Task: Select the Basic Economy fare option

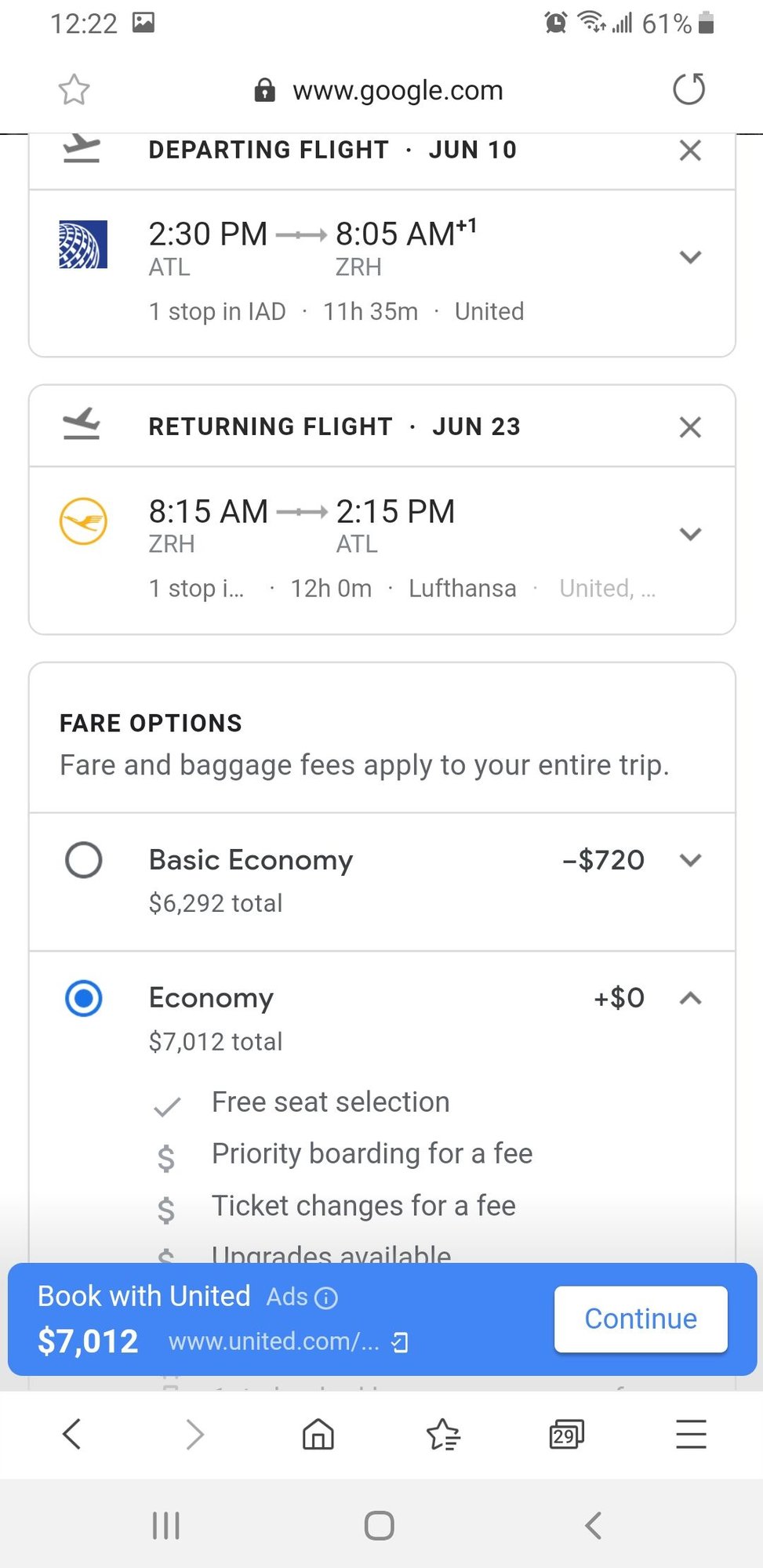Action: [x=83, y=860]
